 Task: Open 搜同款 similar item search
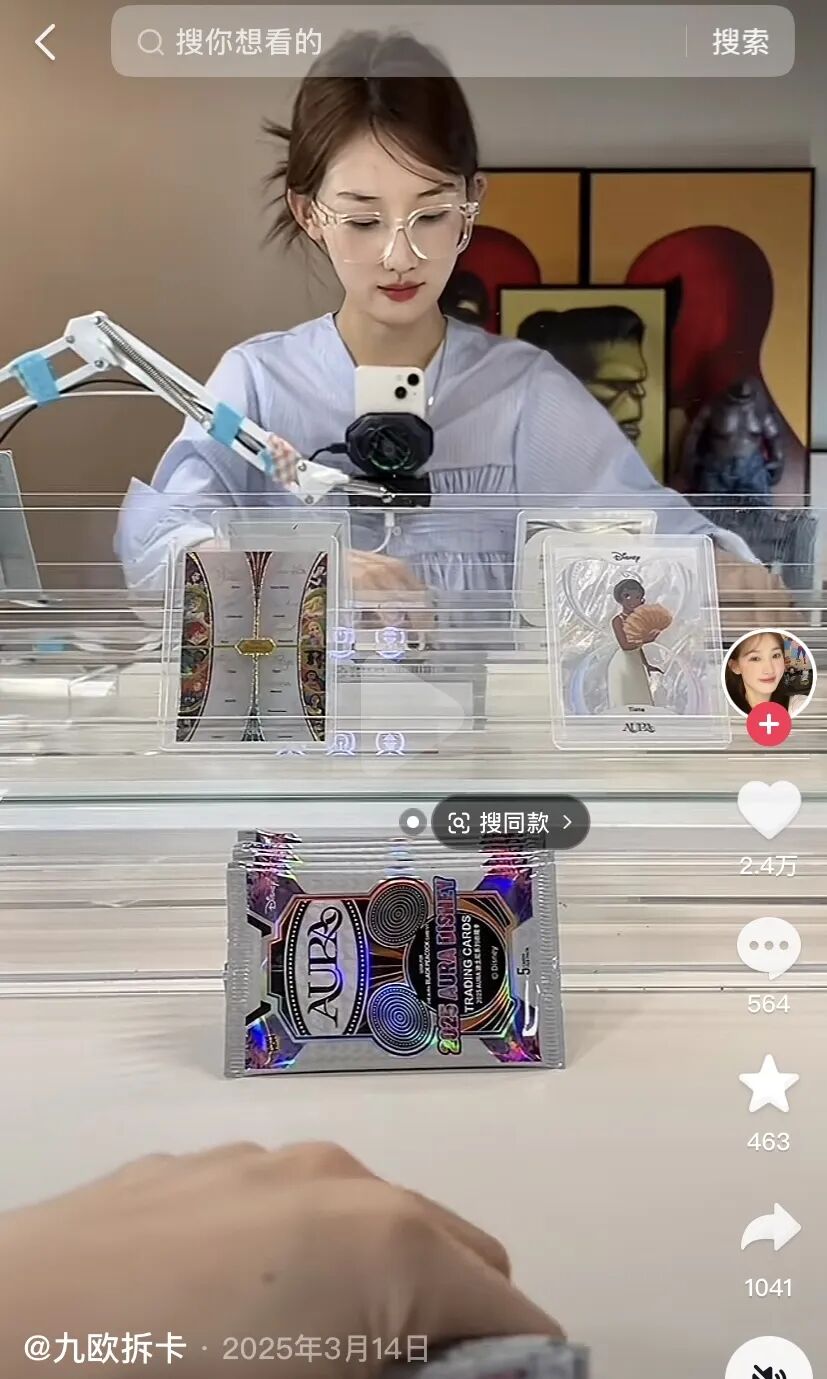[512, 823]
